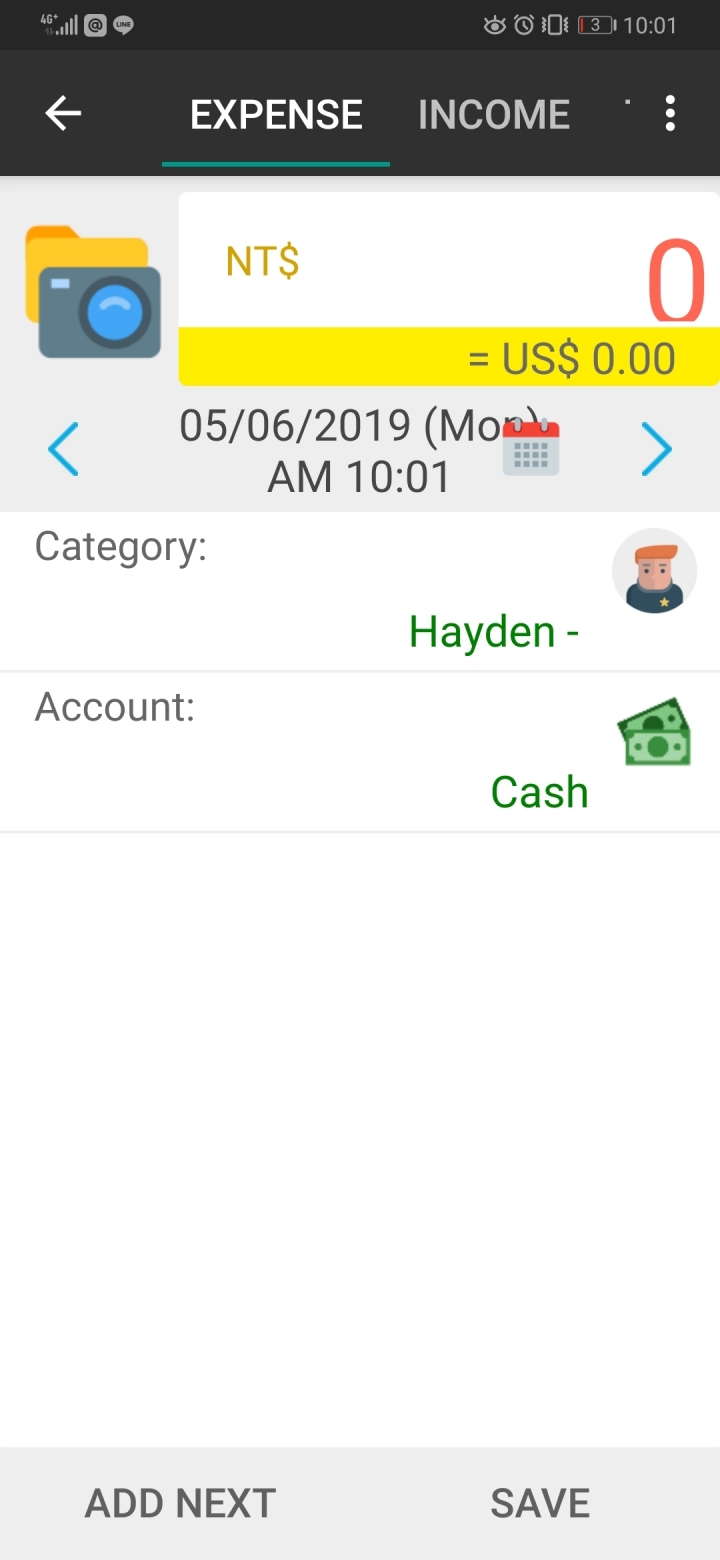This screenshot has width=720, height=1560.
Task: Choose a category in the Category row
Action: click(x=360, y=591)
